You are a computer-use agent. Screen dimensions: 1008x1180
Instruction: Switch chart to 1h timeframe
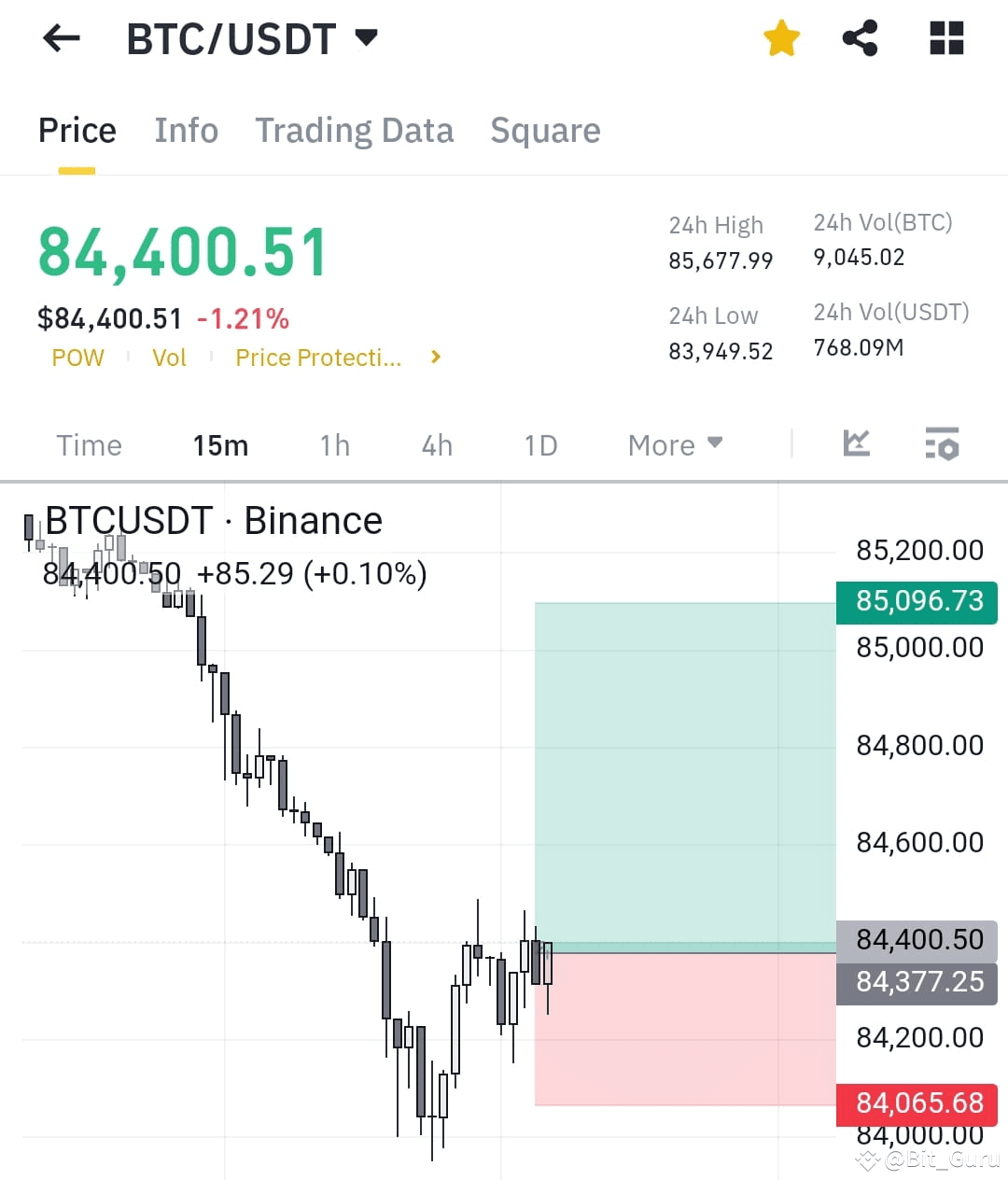[333, 445]
